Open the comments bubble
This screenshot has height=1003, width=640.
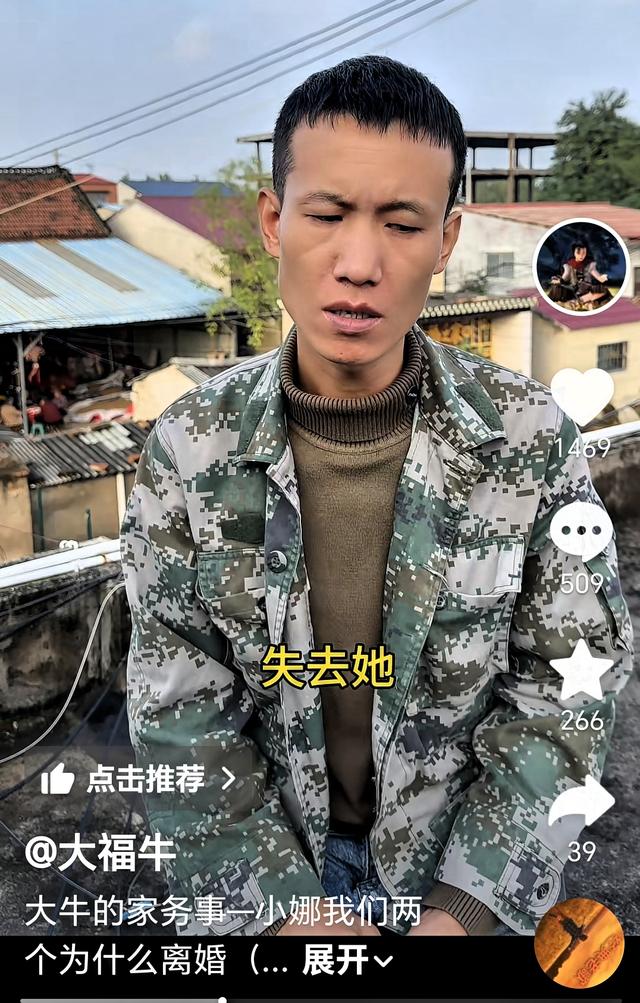pyautogui.click(x=581, y=531)
